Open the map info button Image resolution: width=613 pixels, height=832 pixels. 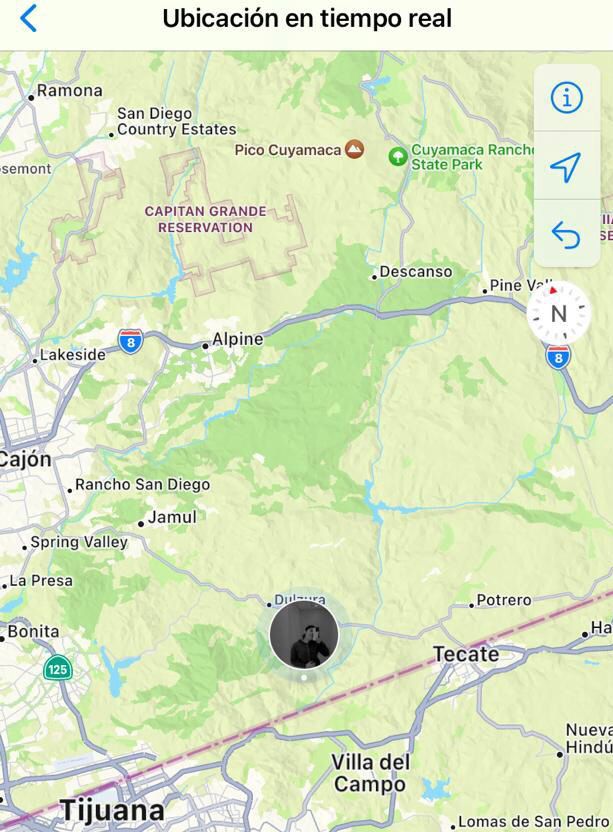click(566, 98)
